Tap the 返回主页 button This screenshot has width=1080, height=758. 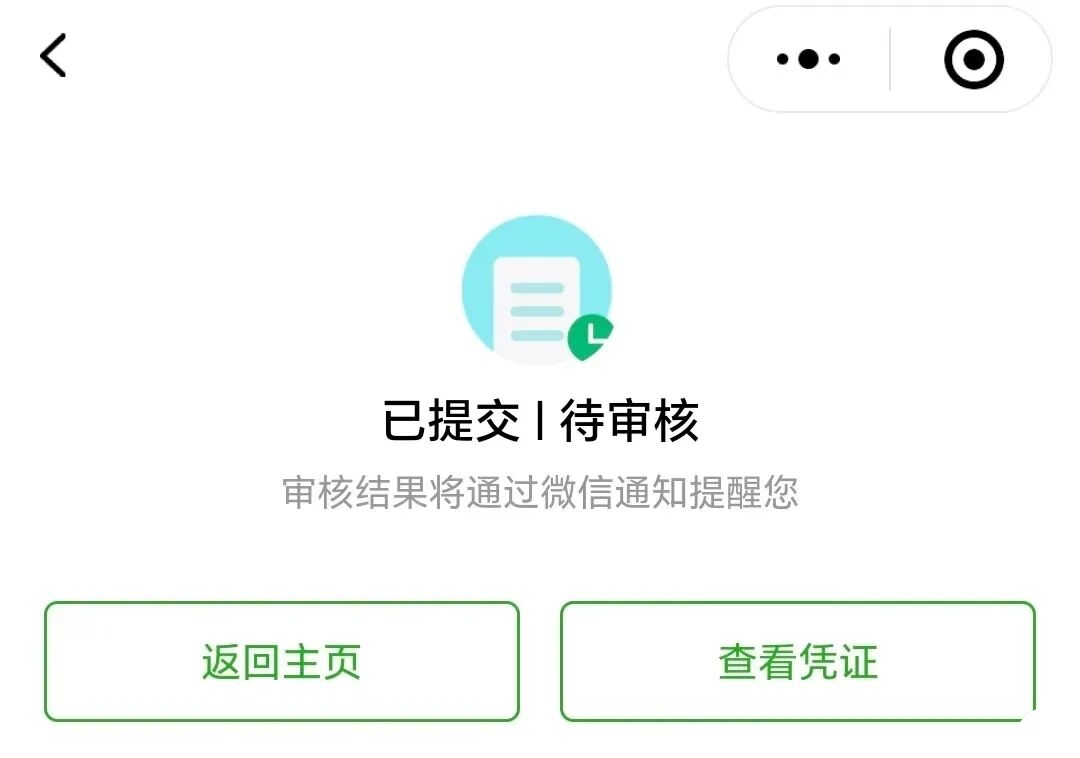(x=281, y=661)
